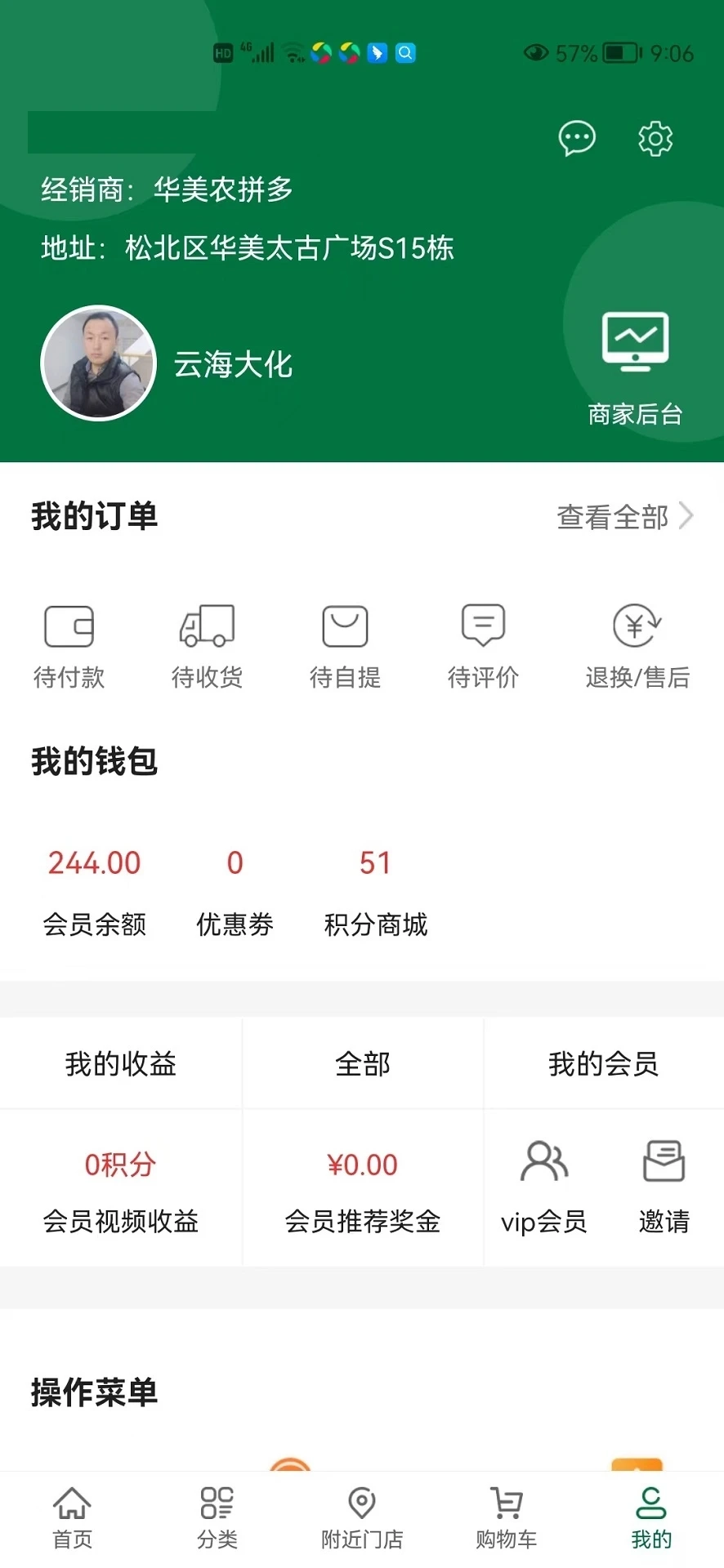The width and height of the screenshot is (724, 1568).
Task: Open the in-app message bubble icon
Action: click(x=577, y=138)
